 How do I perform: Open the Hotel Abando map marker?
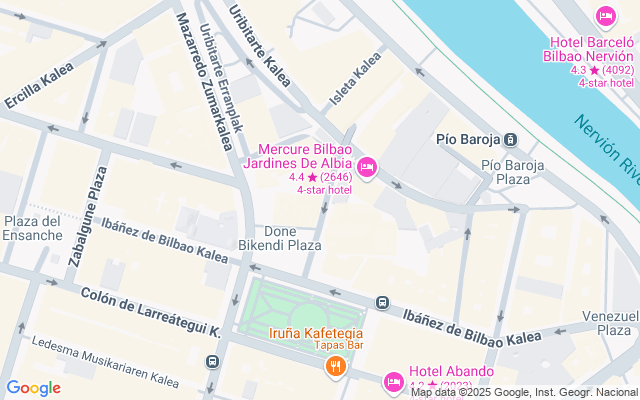[394, 381]
